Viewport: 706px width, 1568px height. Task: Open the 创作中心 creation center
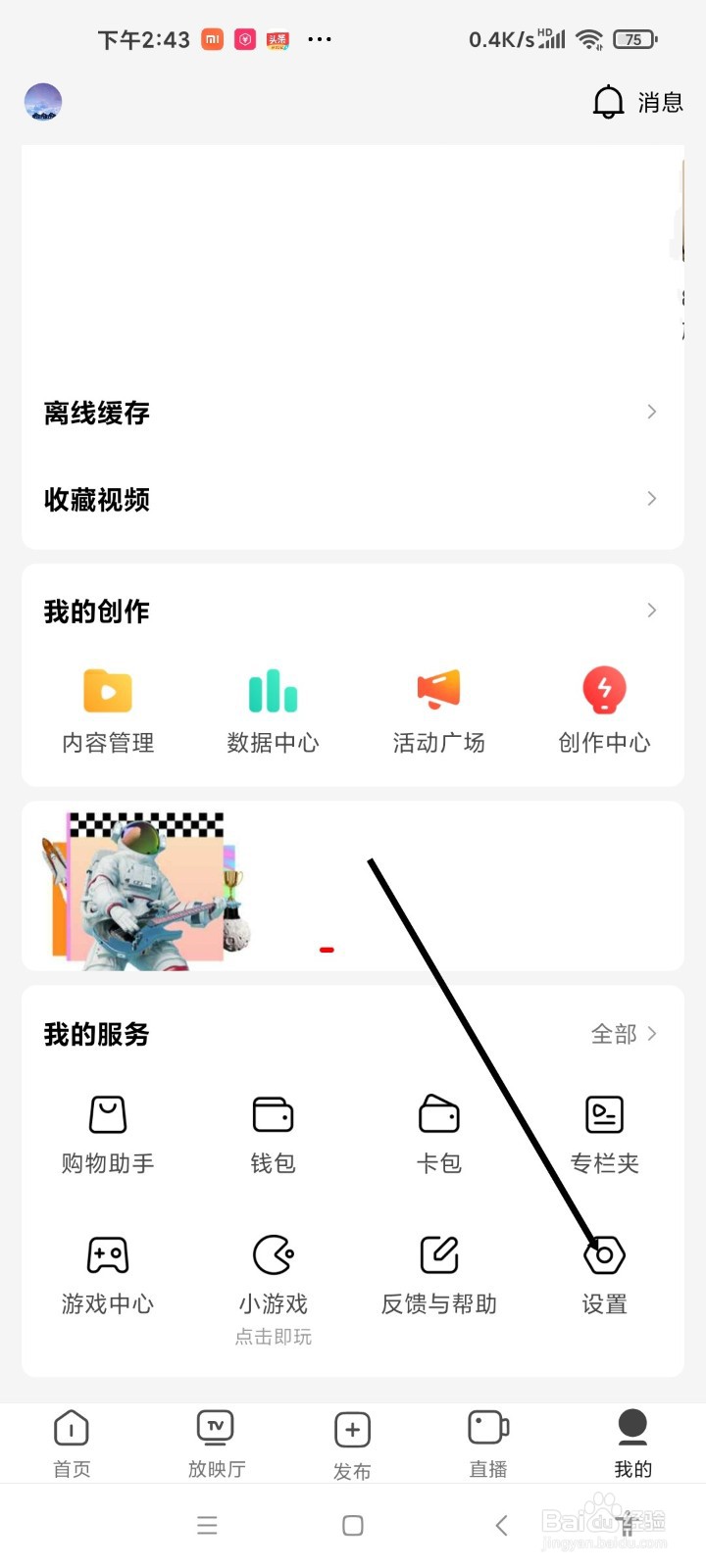(604, 710)
